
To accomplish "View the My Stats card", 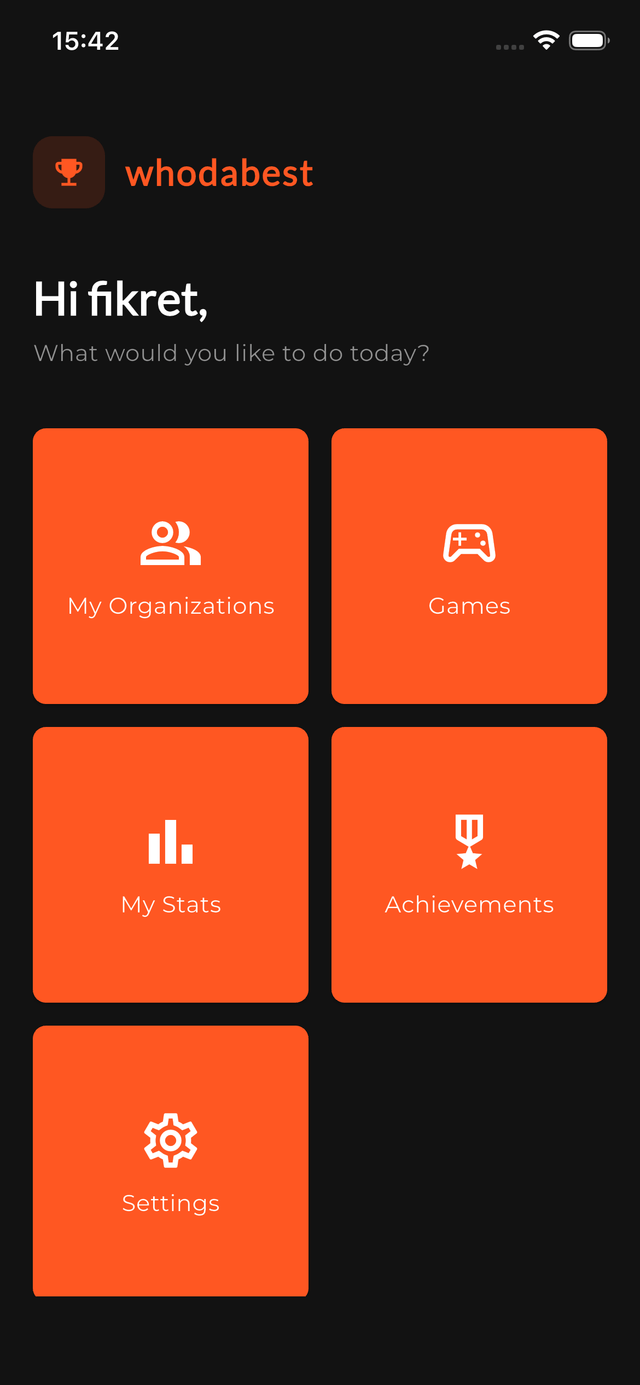I will [x=170, y=864].
